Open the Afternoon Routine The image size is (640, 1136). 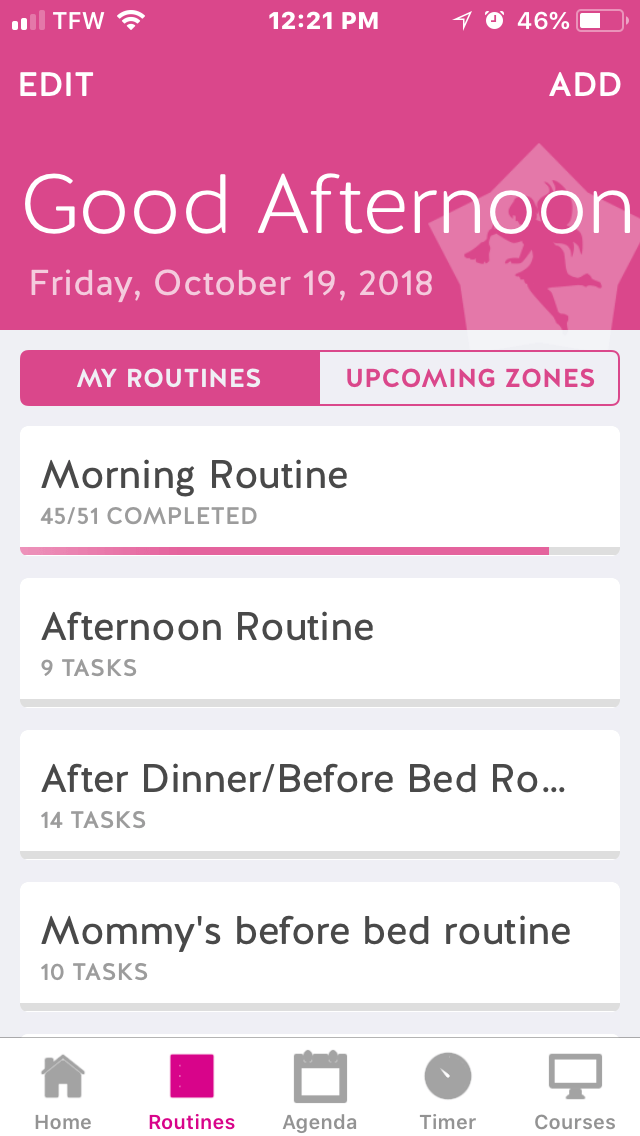click(x=320, y=641)
